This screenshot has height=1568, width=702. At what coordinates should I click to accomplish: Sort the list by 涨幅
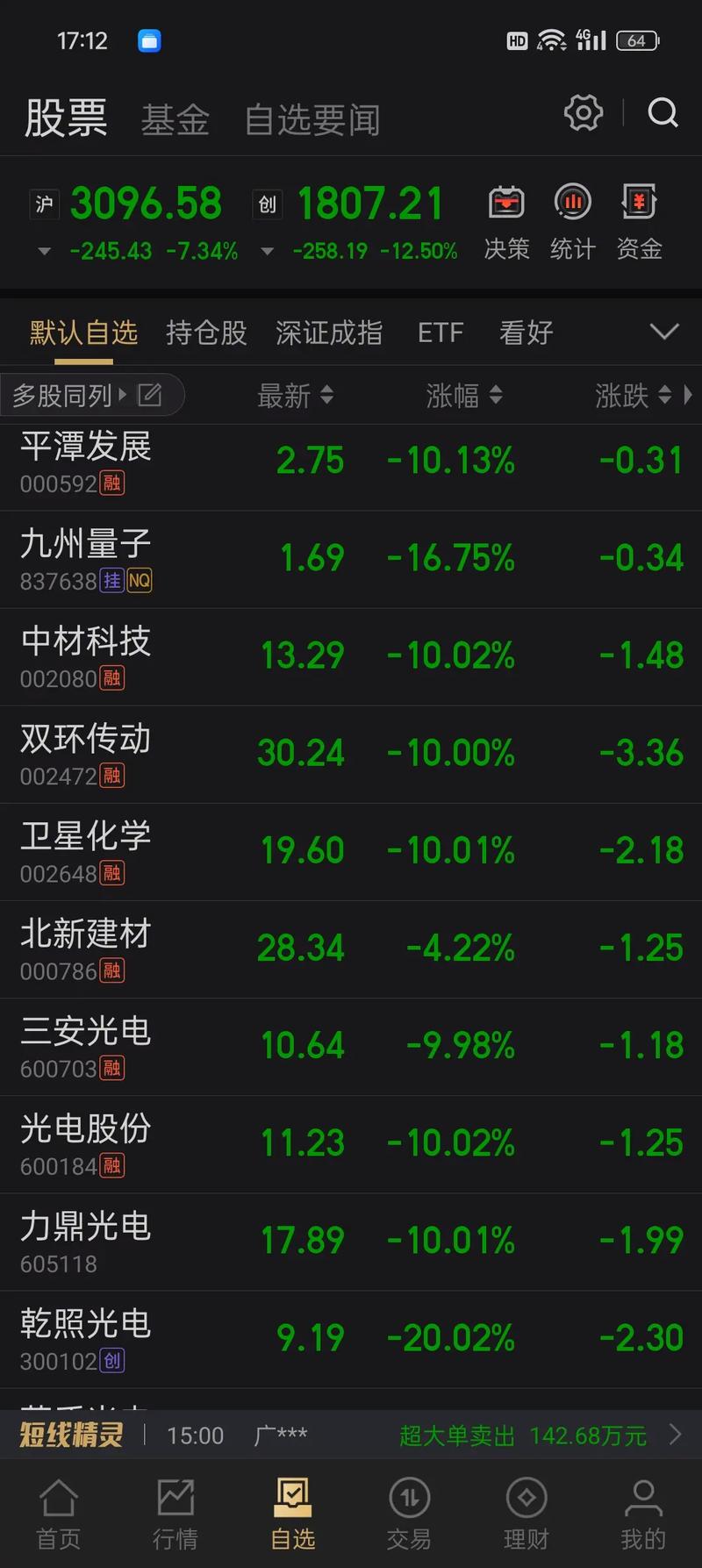tap(464, 396)
